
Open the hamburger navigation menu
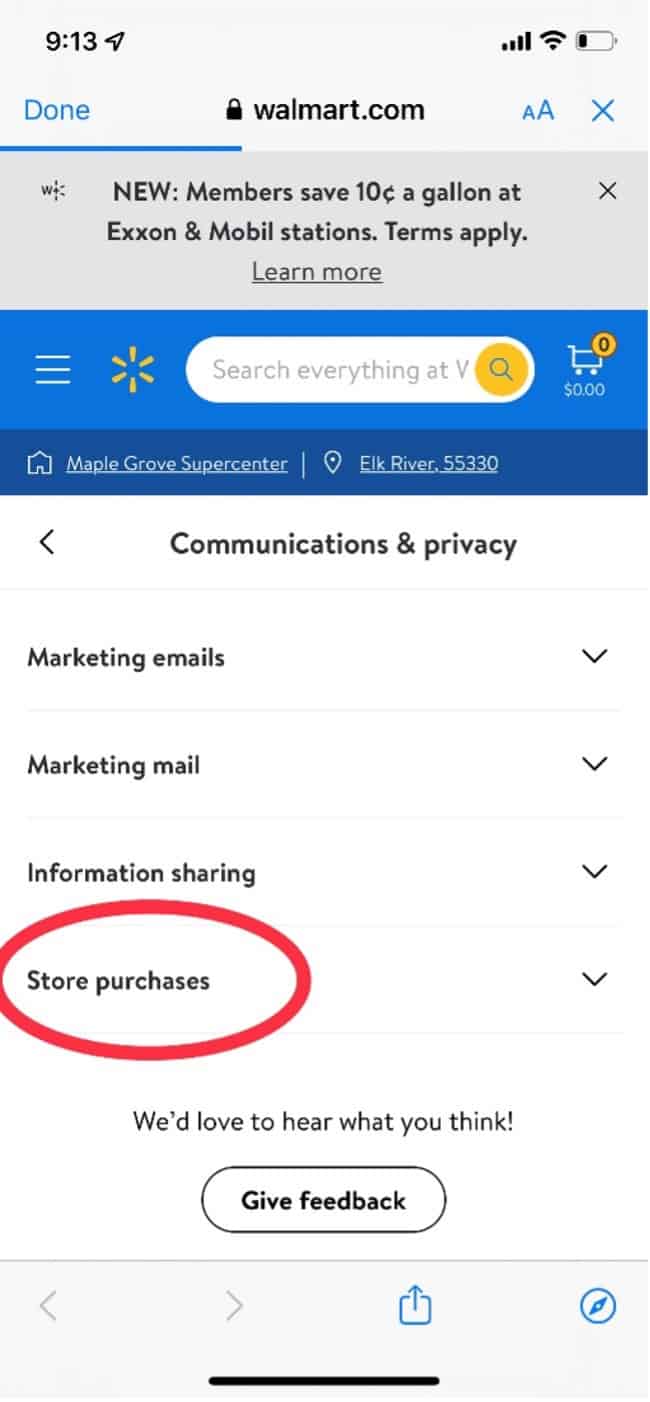click(x=53, y=370)
